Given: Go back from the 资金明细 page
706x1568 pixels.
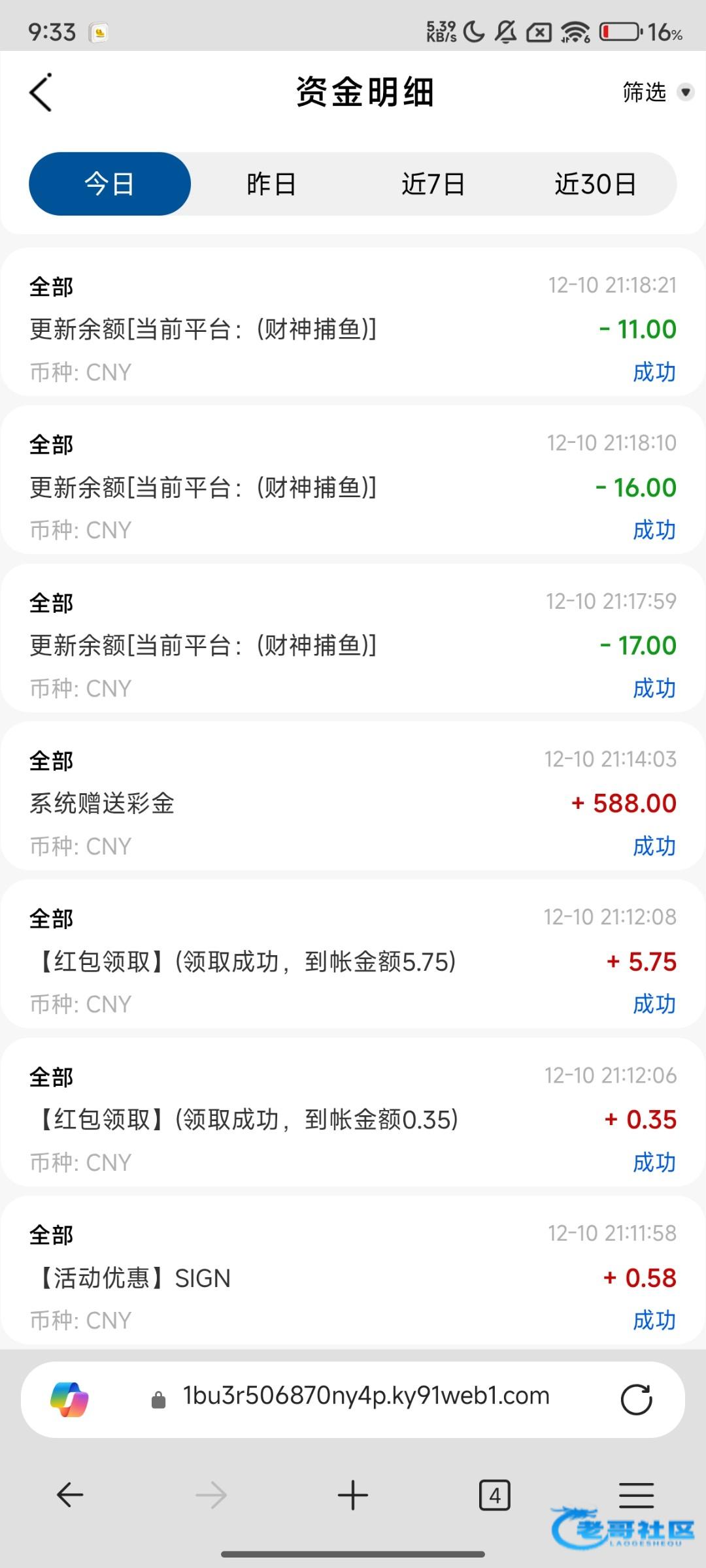Looking at the screenshot, I should [x=41, y=93].
